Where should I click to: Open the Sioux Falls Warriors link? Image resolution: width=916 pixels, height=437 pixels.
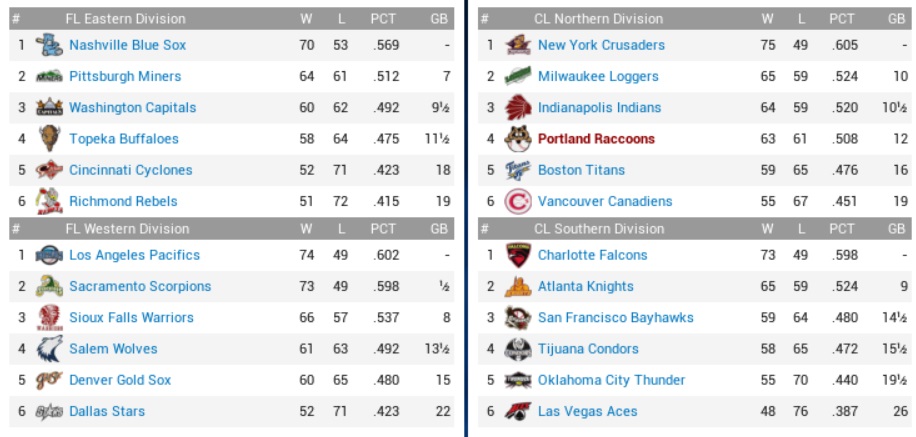[131, 317]
